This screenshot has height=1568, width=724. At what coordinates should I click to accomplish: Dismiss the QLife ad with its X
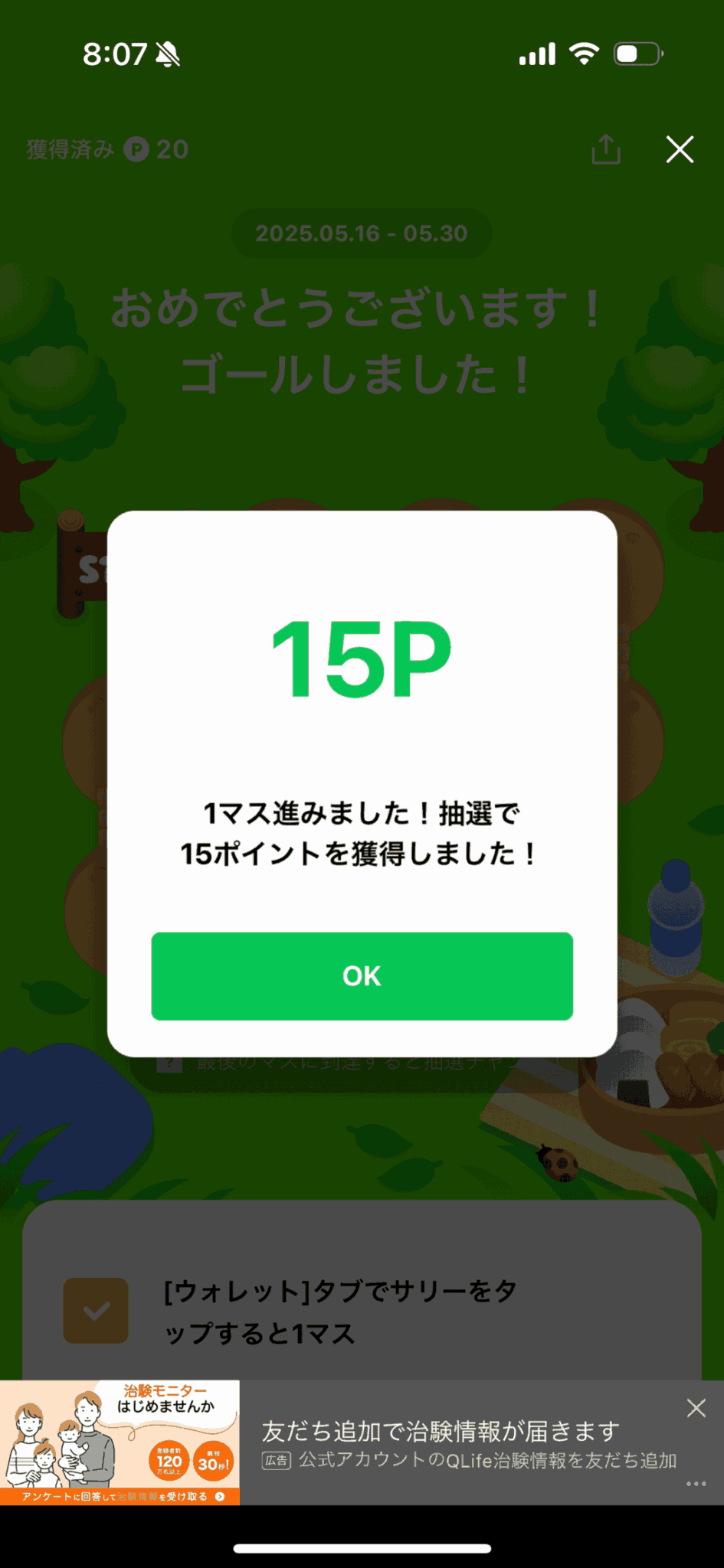[x=696, y=1409]
